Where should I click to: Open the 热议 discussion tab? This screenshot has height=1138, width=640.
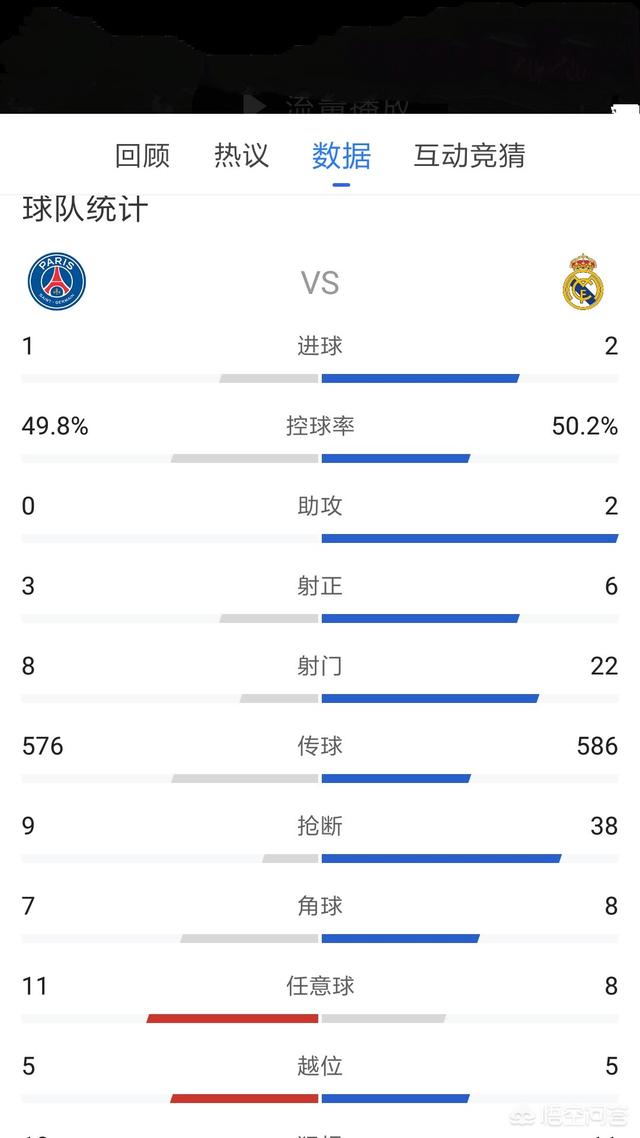(241, 156)
